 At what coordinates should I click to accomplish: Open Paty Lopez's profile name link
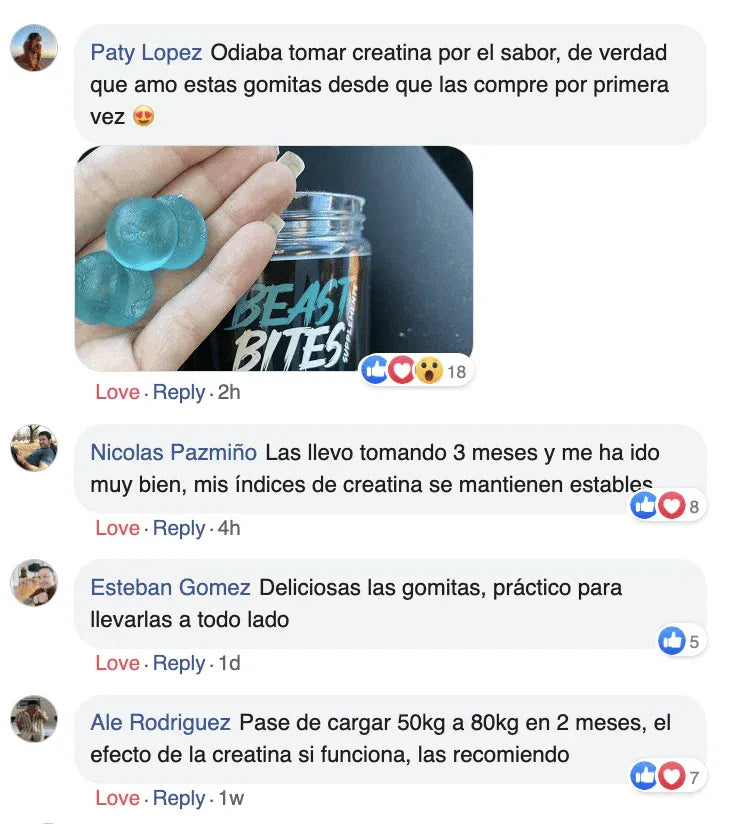coord(146,53)
